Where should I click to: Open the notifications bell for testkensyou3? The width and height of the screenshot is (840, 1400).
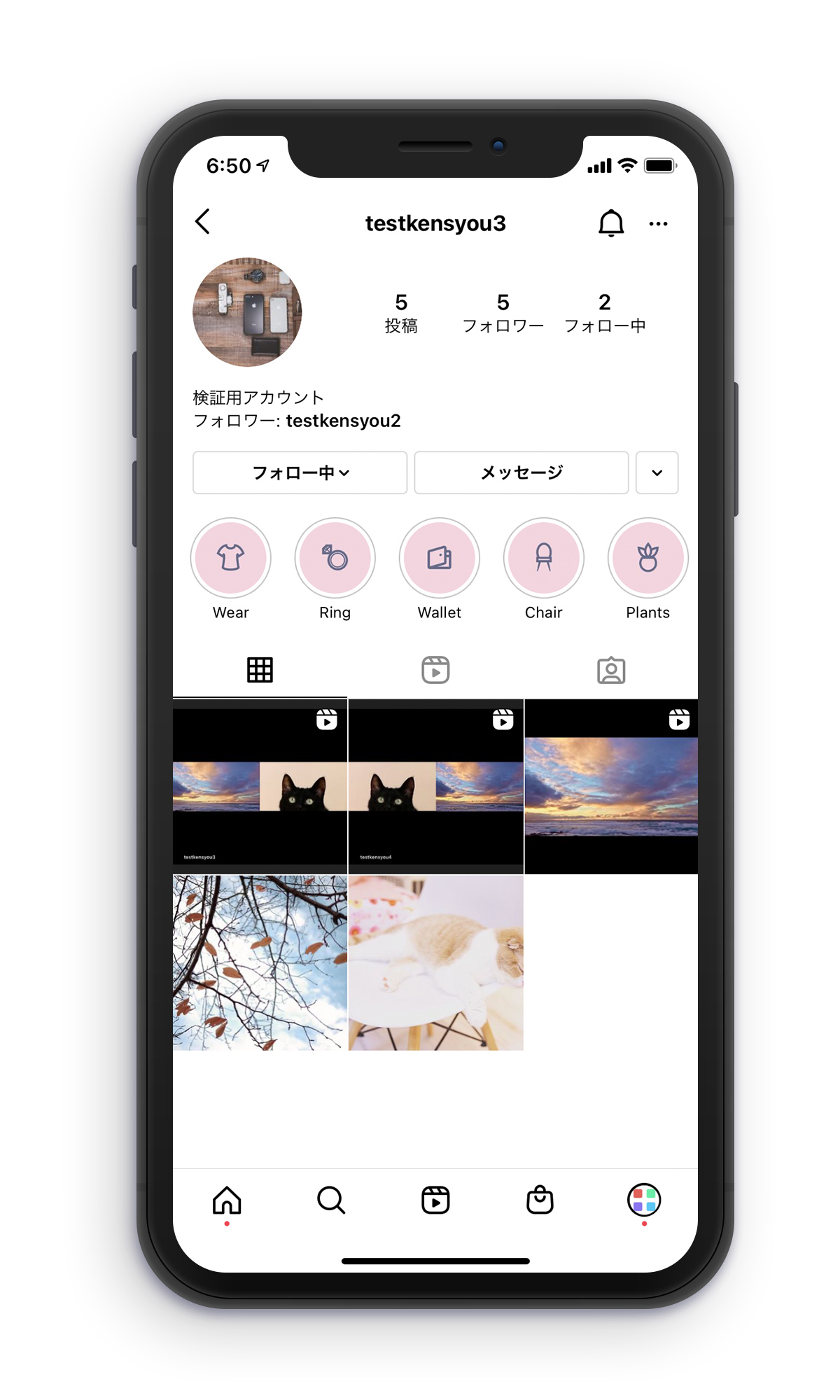(610, 223)
